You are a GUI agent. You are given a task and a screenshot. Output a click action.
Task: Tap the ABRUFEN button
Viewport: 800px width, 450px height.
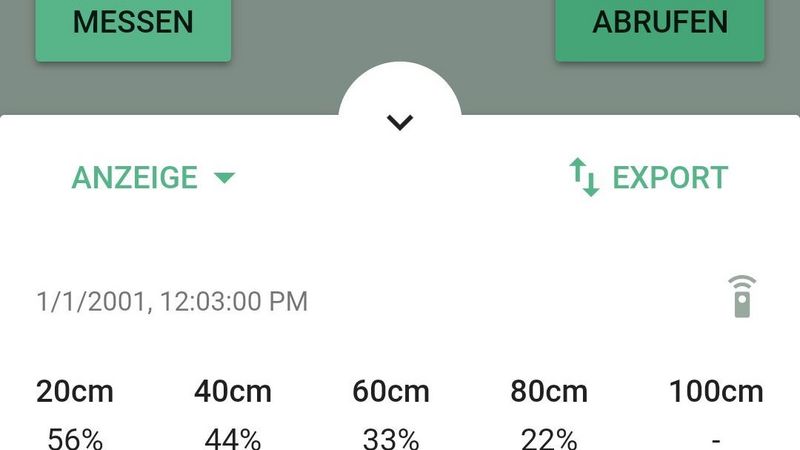pos(660,24)
